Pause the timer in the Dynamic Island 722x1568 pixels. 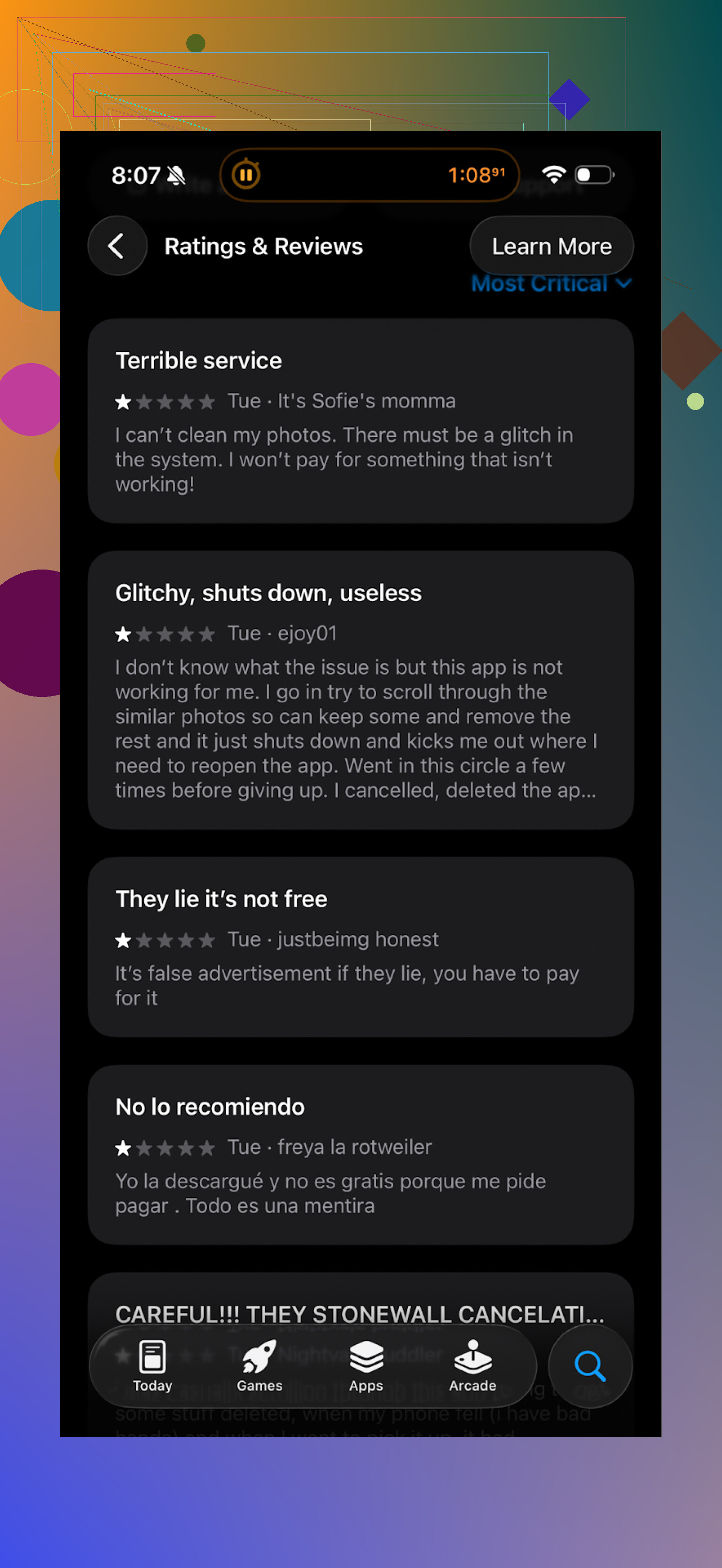pos(246,175)
